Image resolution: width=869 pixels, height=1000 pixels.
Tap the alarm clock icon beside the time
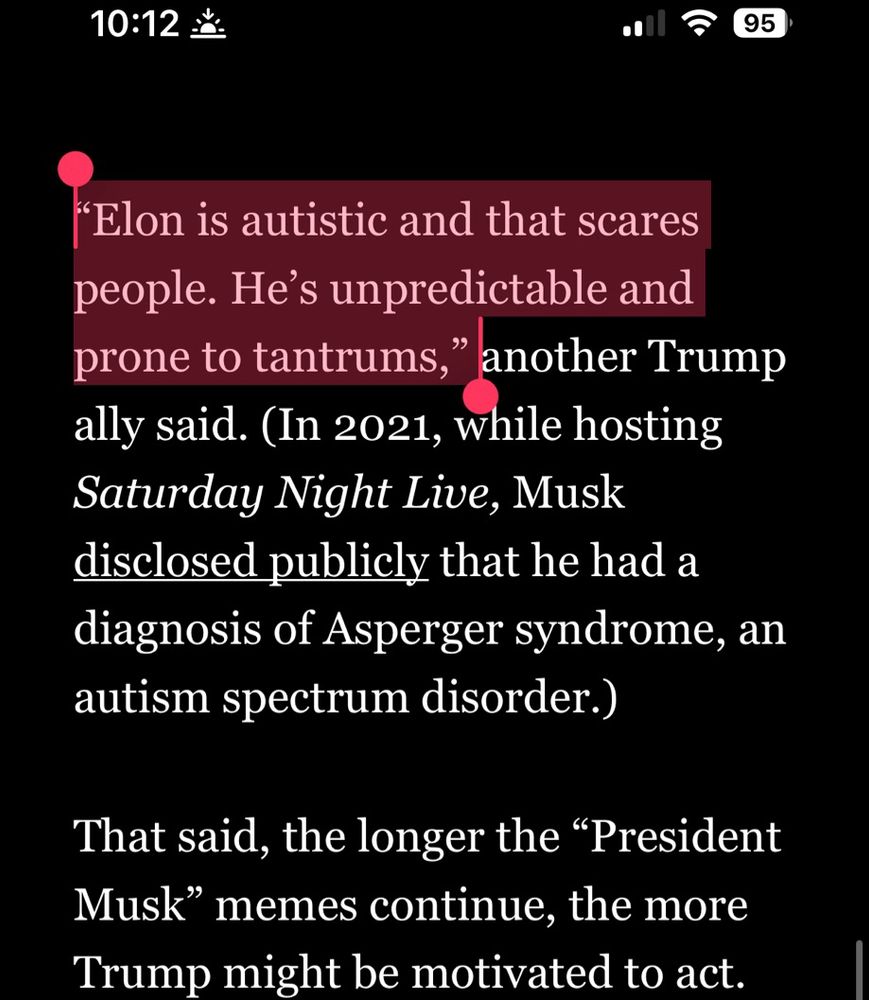pyautogui.click(x=208, y=23)
